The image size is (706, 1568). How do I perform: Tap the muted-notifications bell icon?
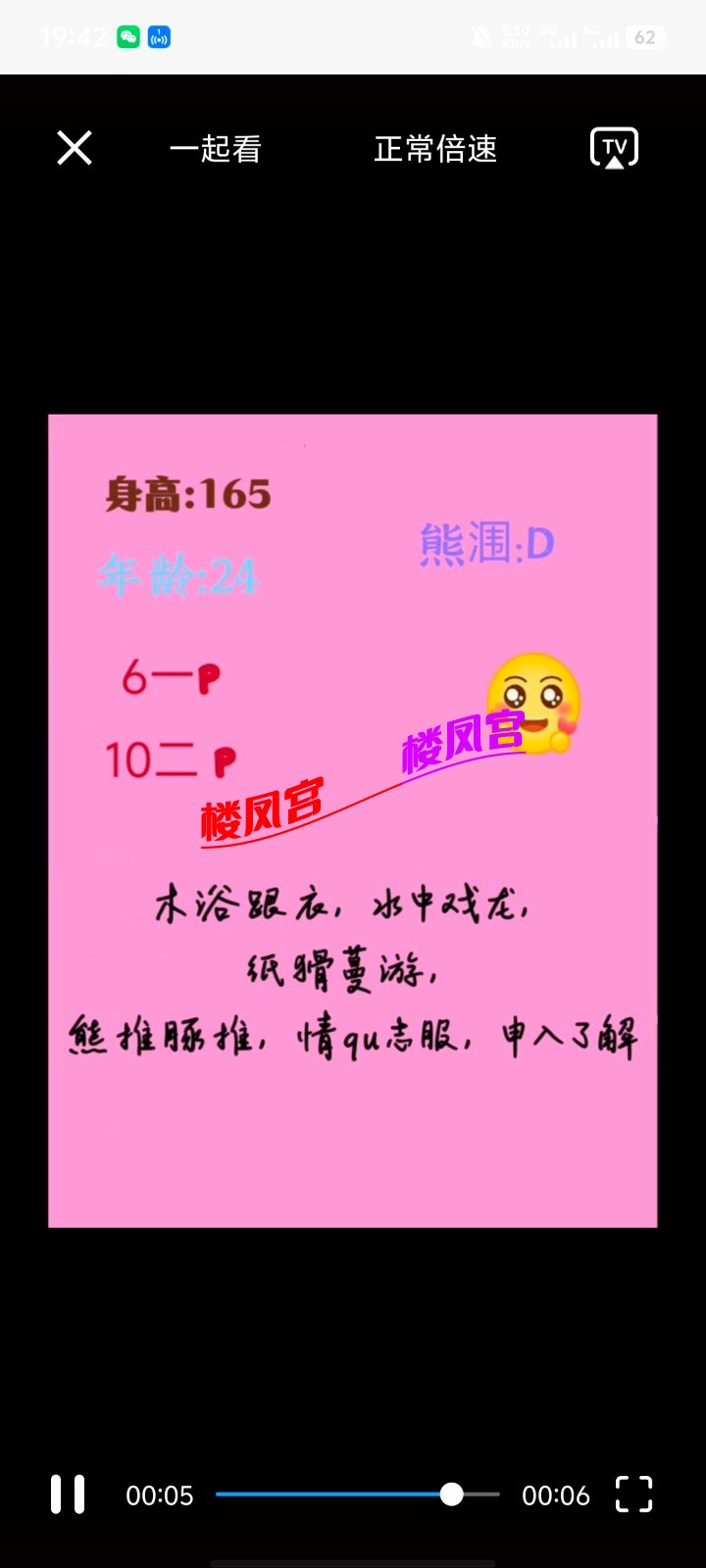(x=480, y=36)
